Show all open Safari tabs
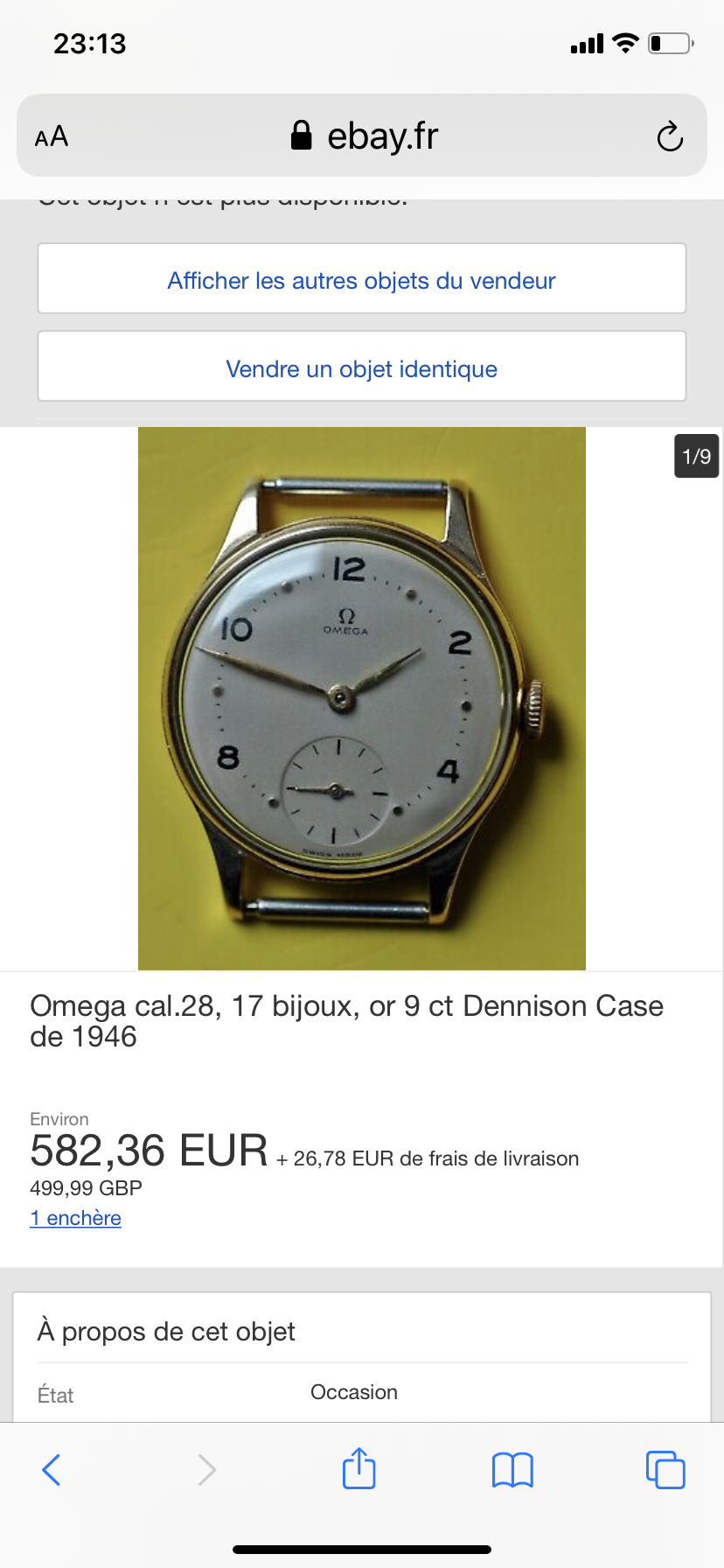Screen dimensions: 724x1568 pyautogui.click(x=665, y=1470)
